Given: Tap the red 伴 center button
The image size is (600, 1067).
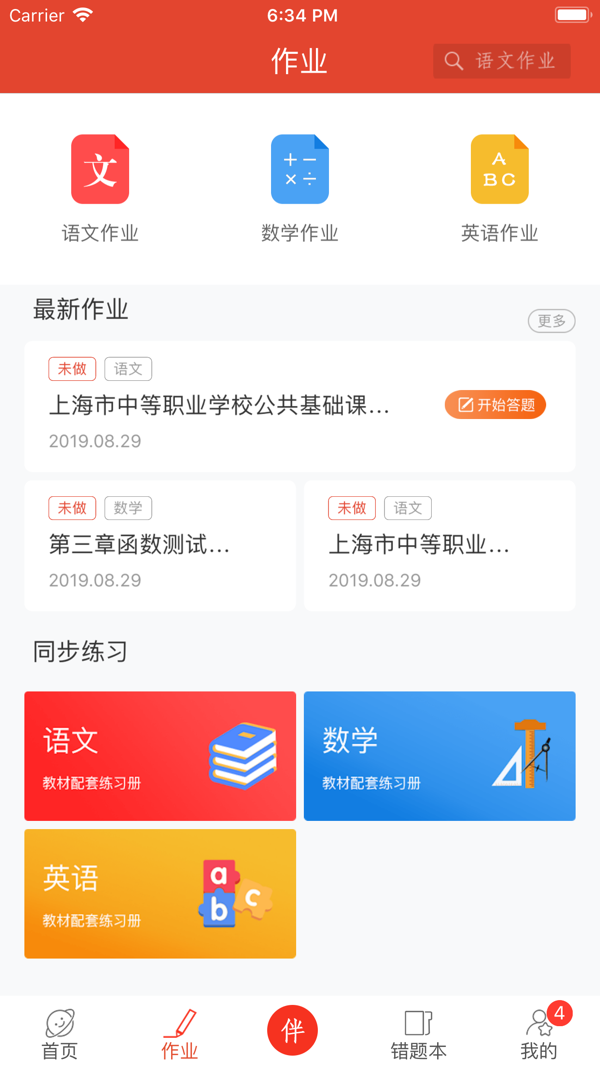Looking at the screenshot, I should click(292, 1031).
